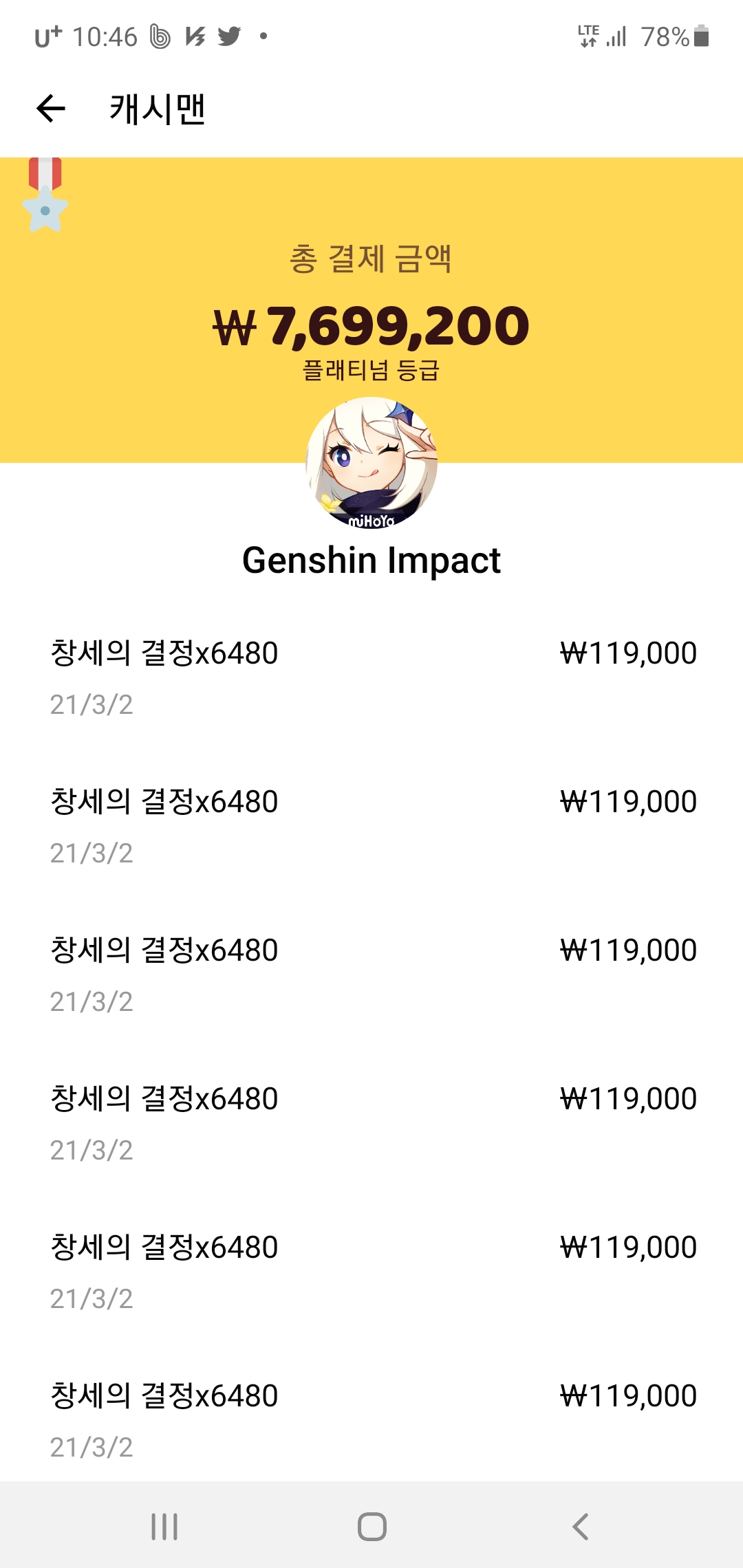This screenshot has width=743, height=1568.
Task: Tap the system home button
Action: [371, 1527]
